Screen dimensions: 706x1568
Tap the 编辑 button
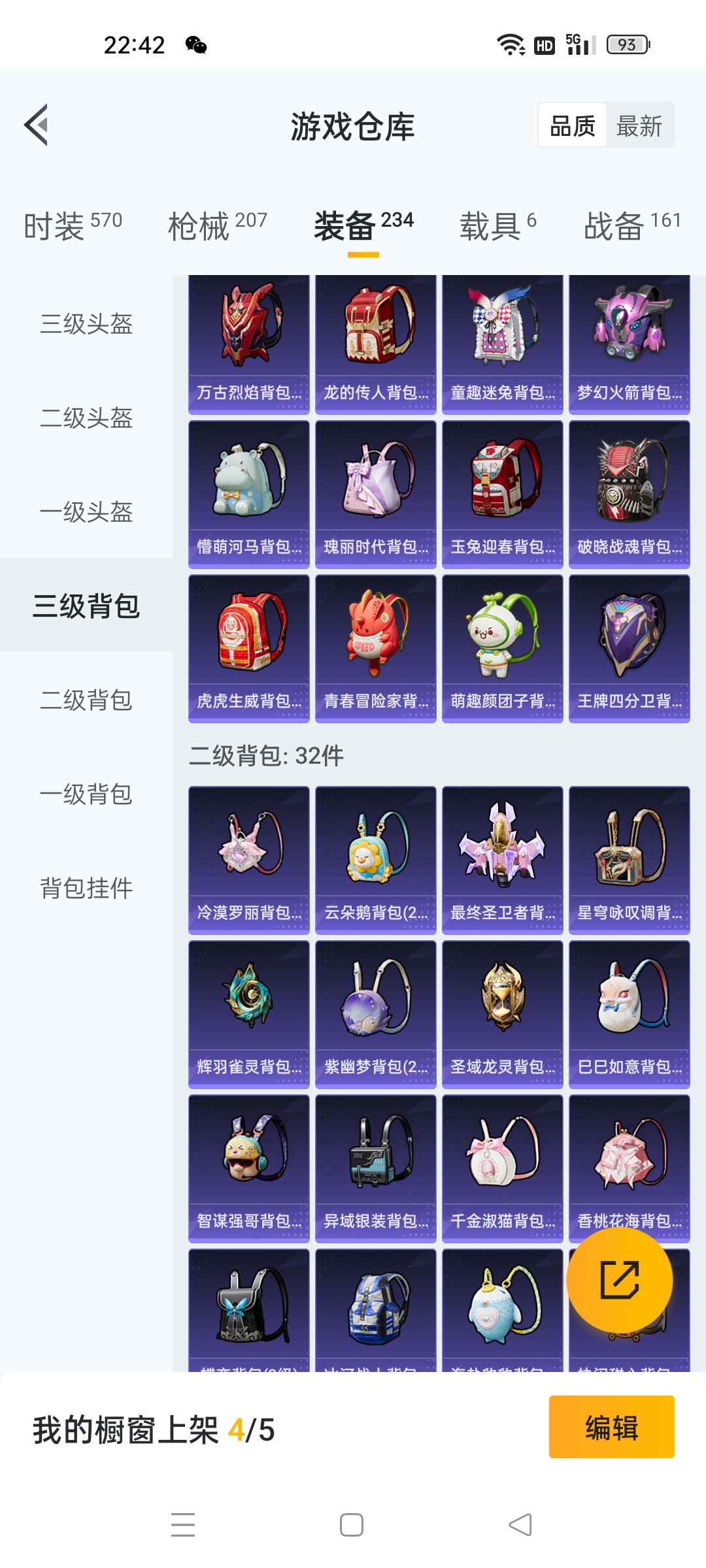tap(611, 1428)
